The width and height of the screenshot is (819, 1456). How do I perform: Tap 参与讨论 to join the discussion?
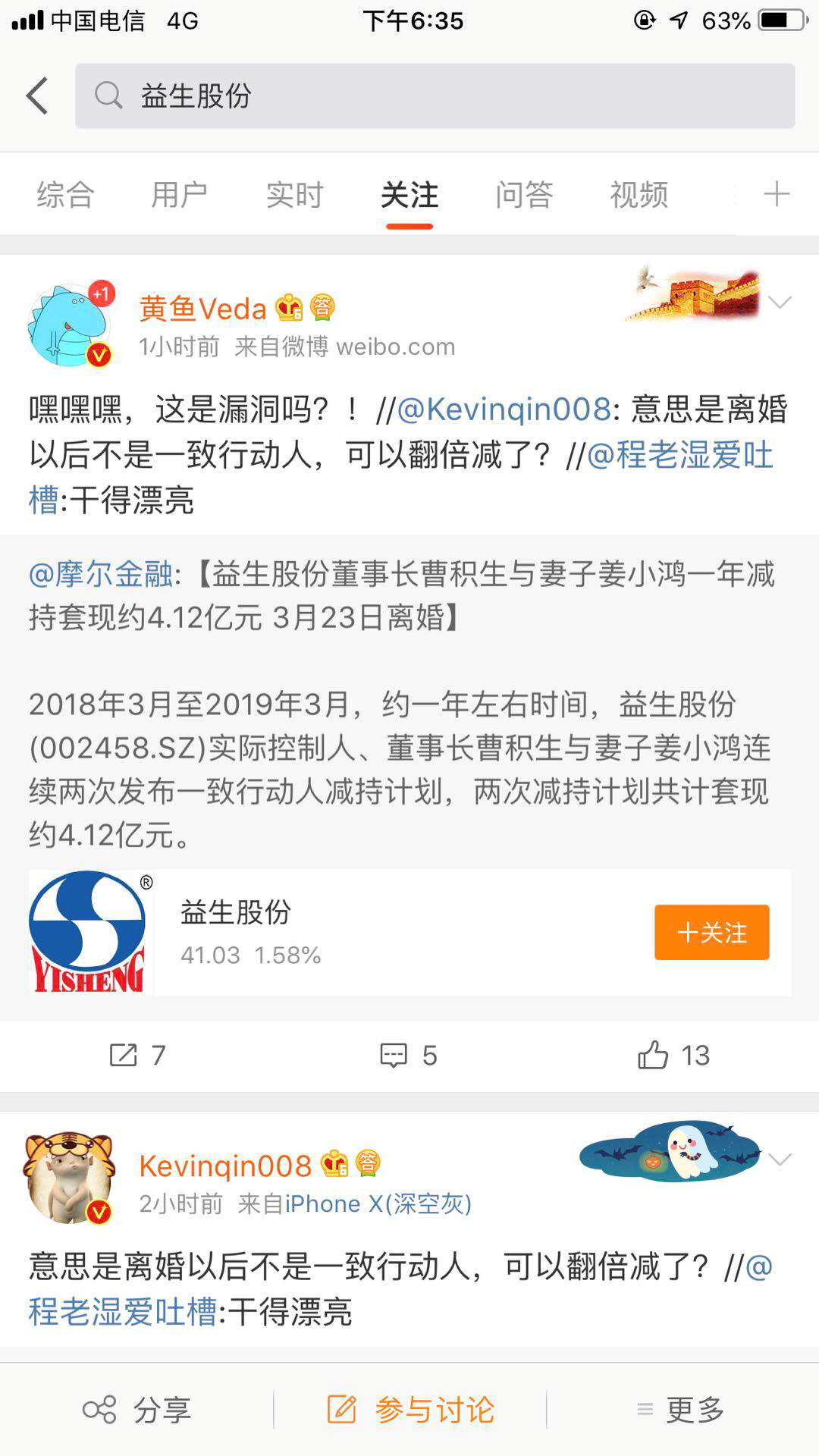pos(410,1410)
